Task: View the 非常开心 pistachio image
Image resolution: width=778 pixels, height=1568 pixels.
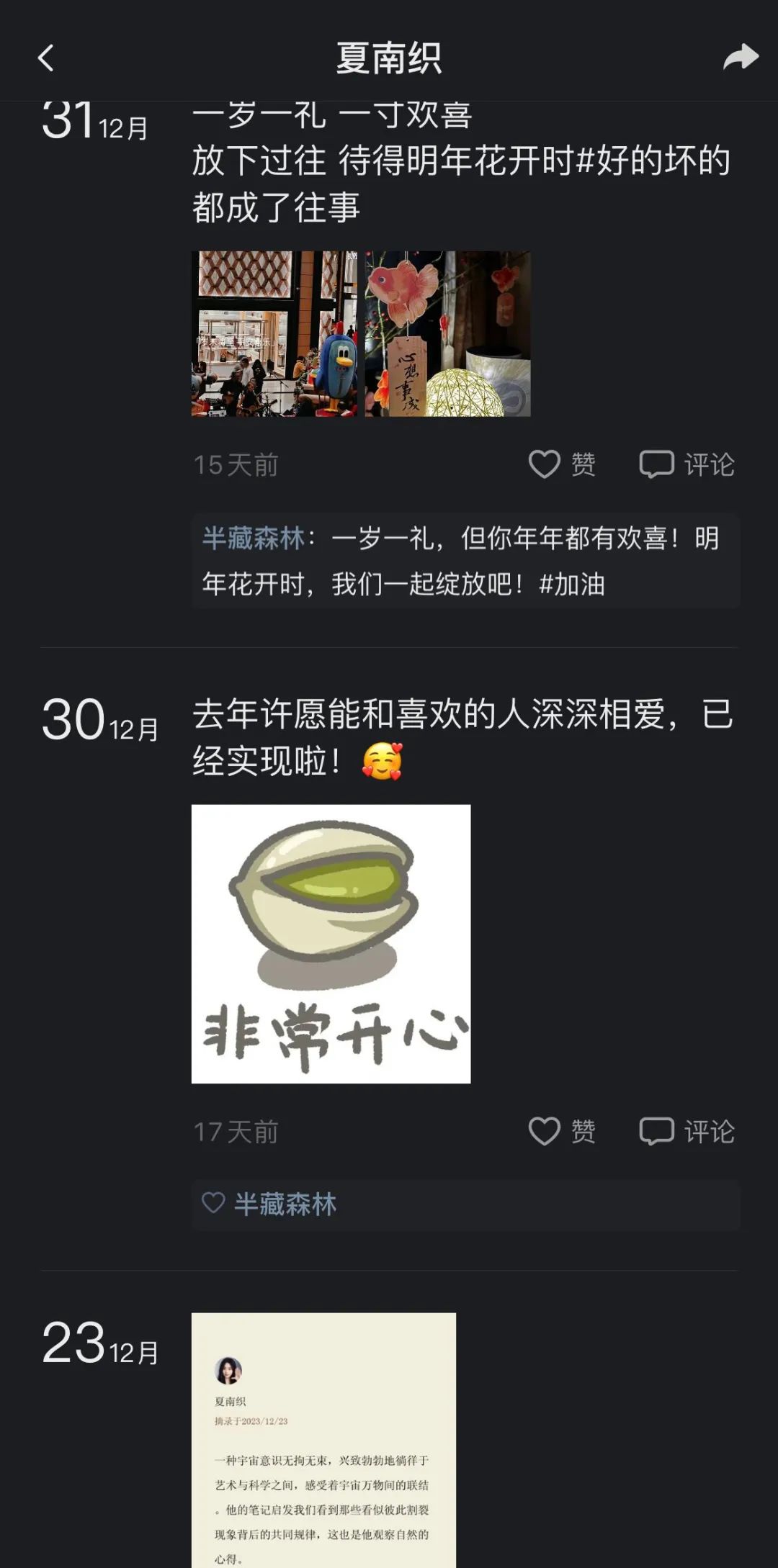Action: point(331,944)
